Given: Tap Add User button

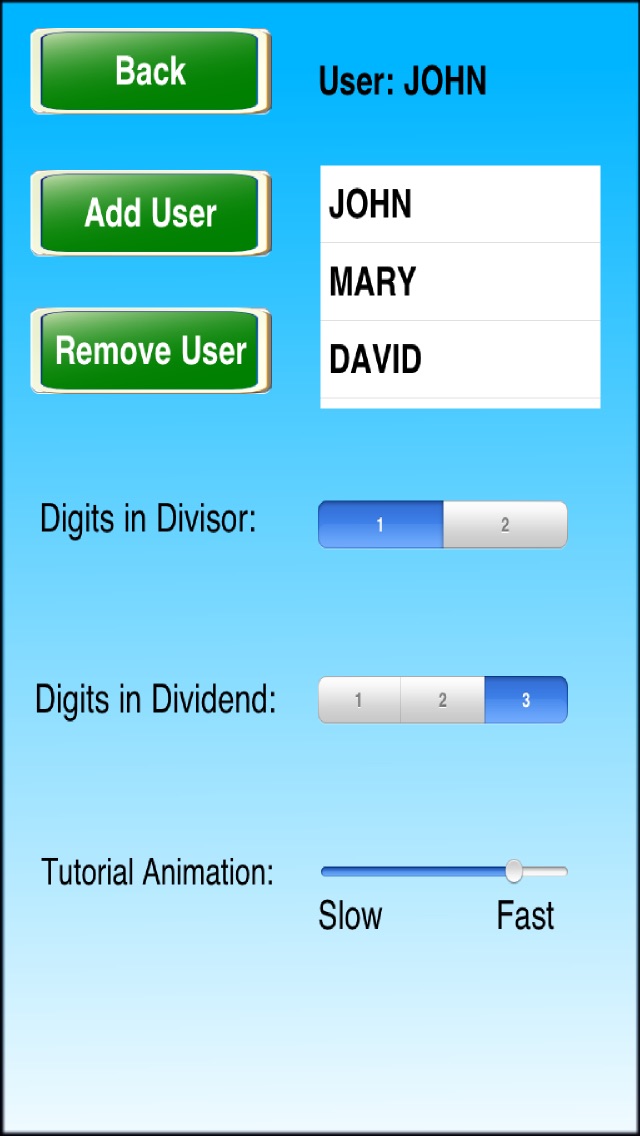Looking at the screenshot, I should click(x=151, y=213).
